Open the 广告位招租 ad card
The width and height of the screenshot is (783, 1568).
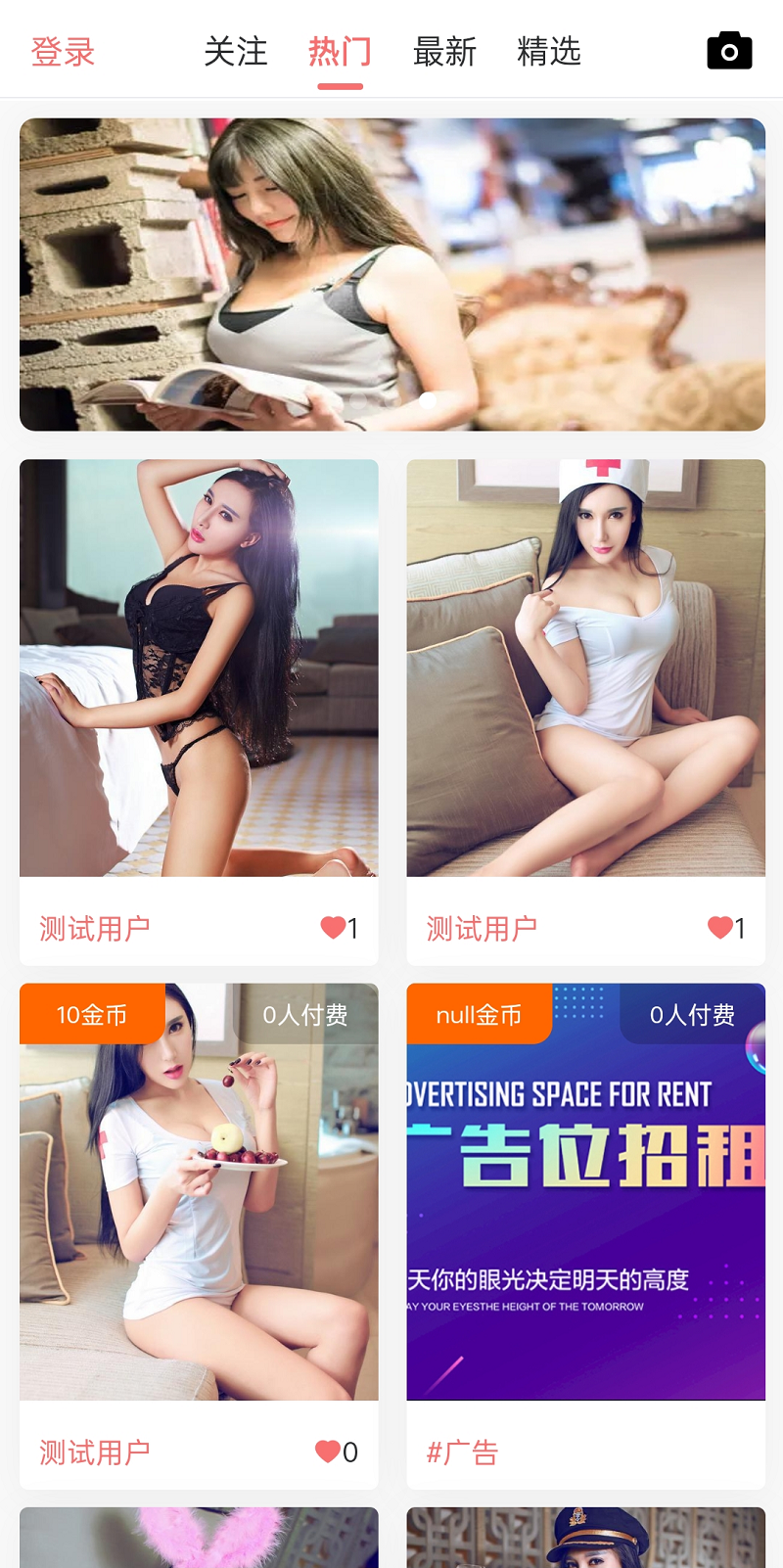pos(586,1191)
